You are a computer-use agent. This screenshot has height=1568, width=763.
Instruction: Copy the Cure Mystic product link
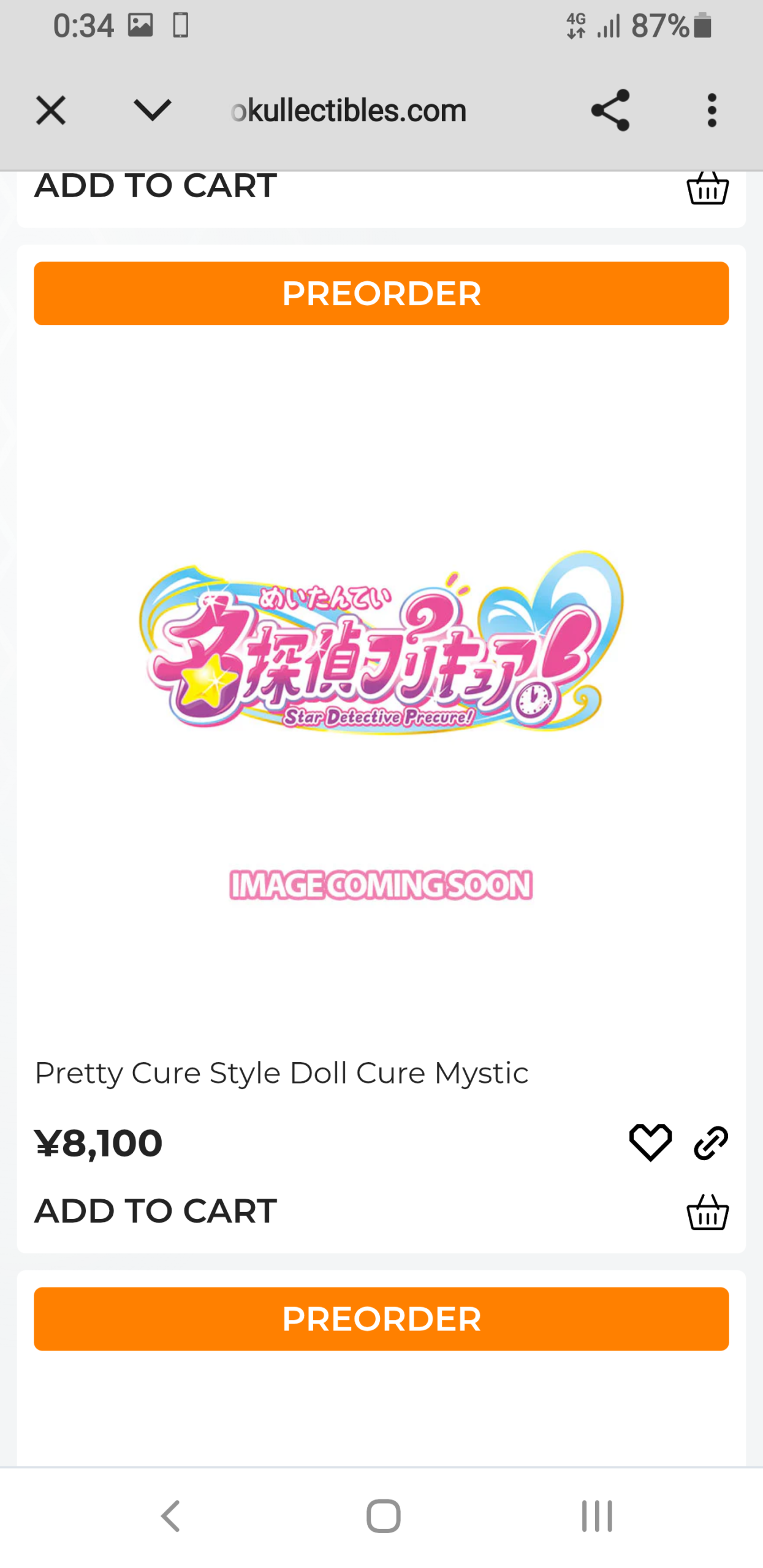[710, 1143]
